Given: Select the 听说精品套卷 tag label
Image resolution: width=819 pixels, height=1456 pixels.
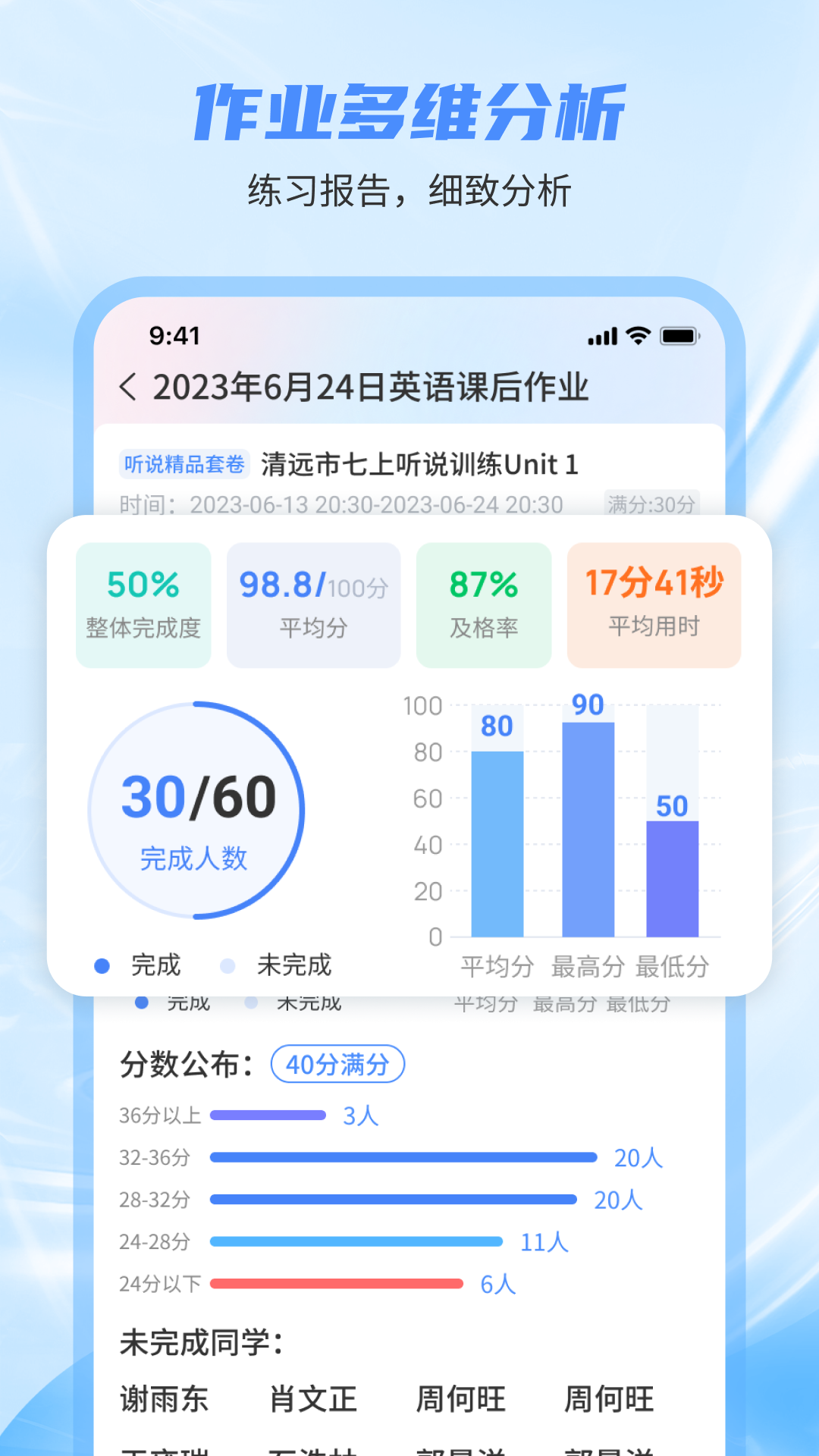Looking at the screenshot, I should (184, 463).
